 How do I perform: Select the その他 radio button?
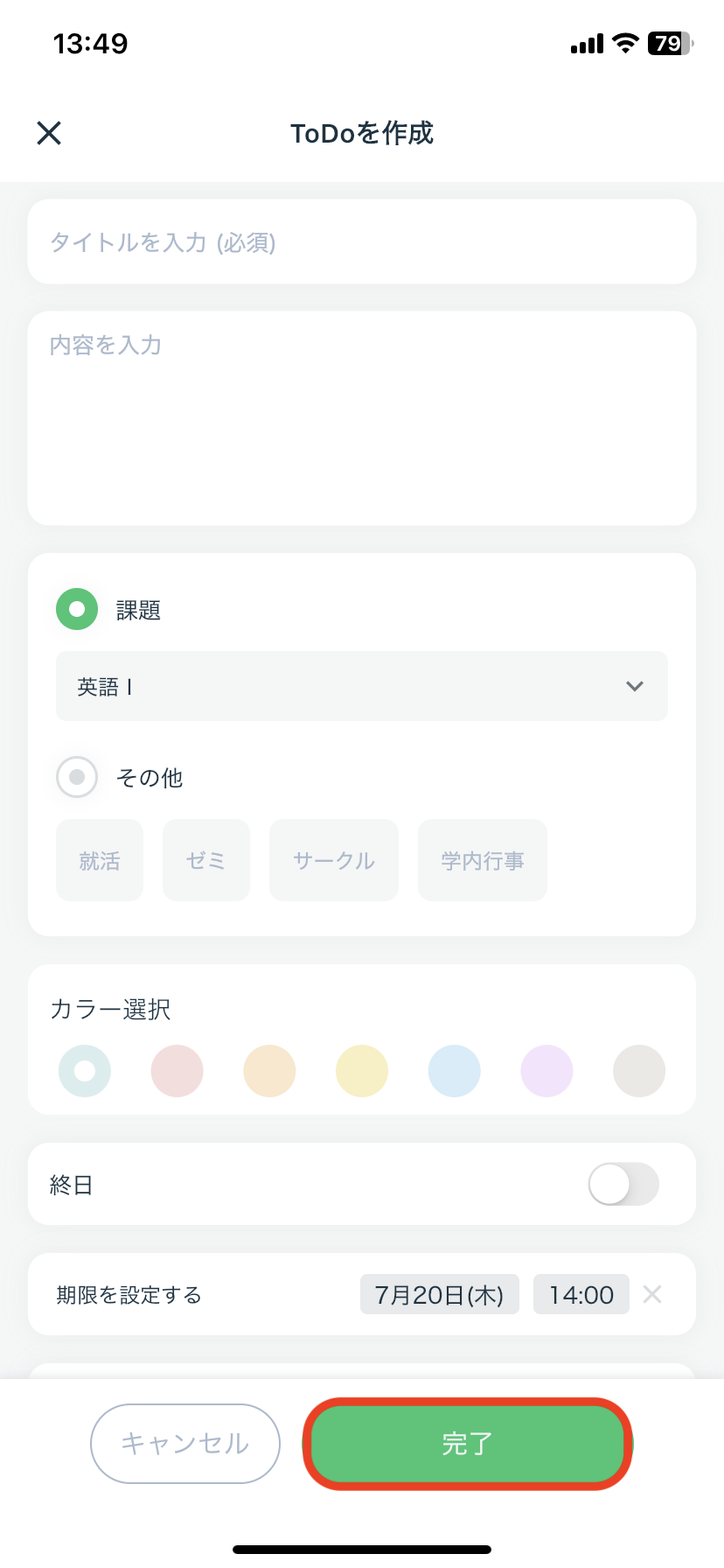(76, 777)
